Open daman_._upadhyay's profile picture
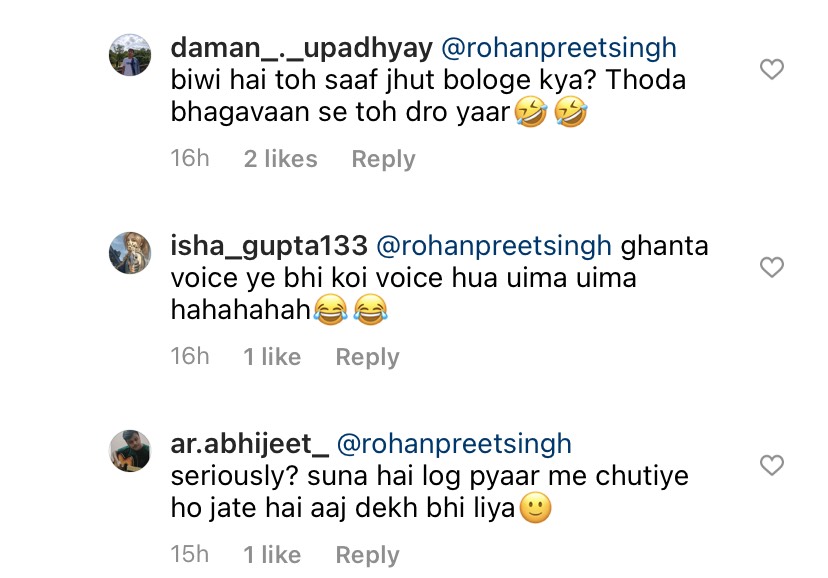The height and width of the screenshot is (578, 828). [x=130, y=54]
